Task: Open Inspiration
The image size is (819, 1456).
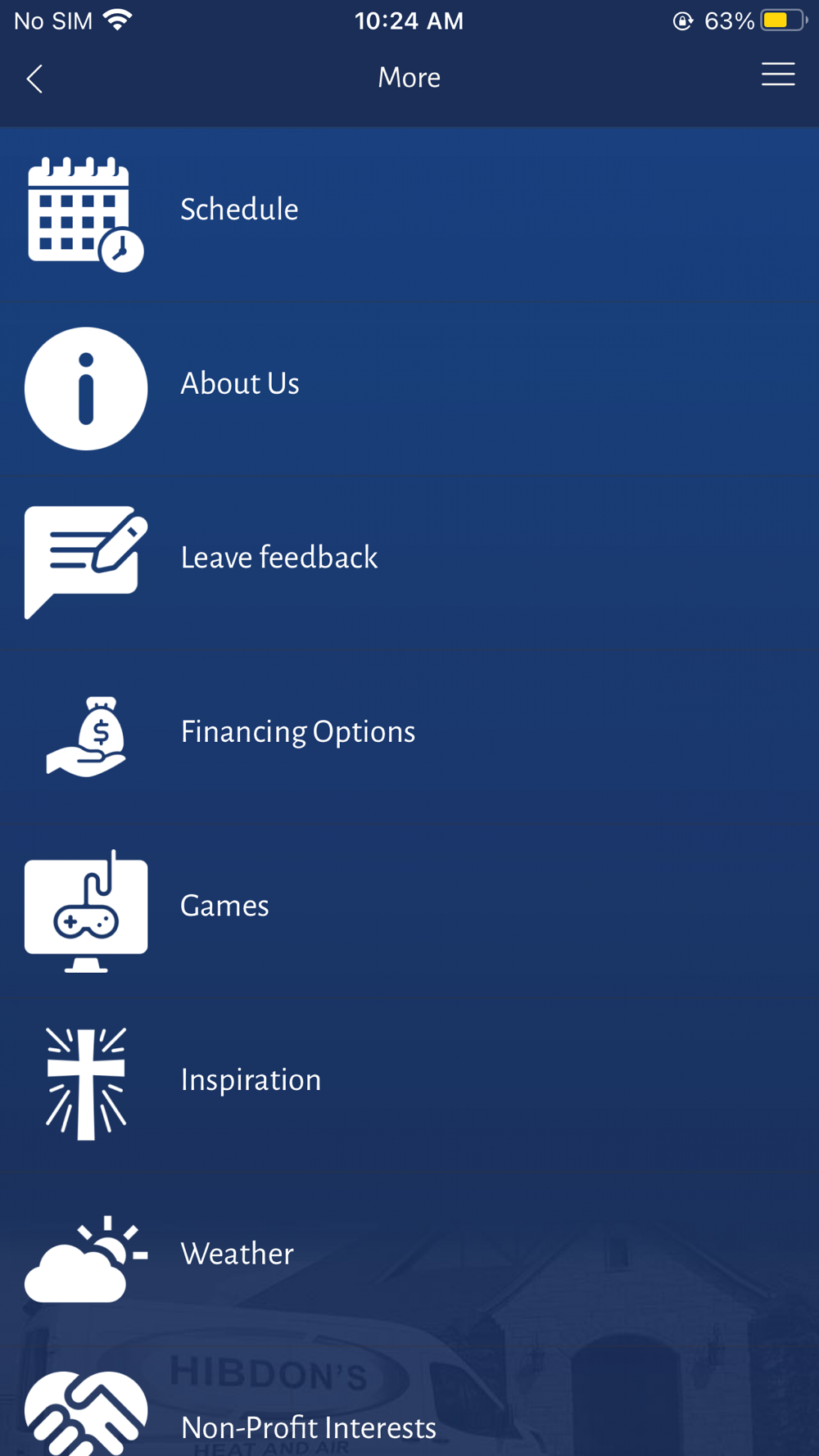Action: pos(409,1084)
